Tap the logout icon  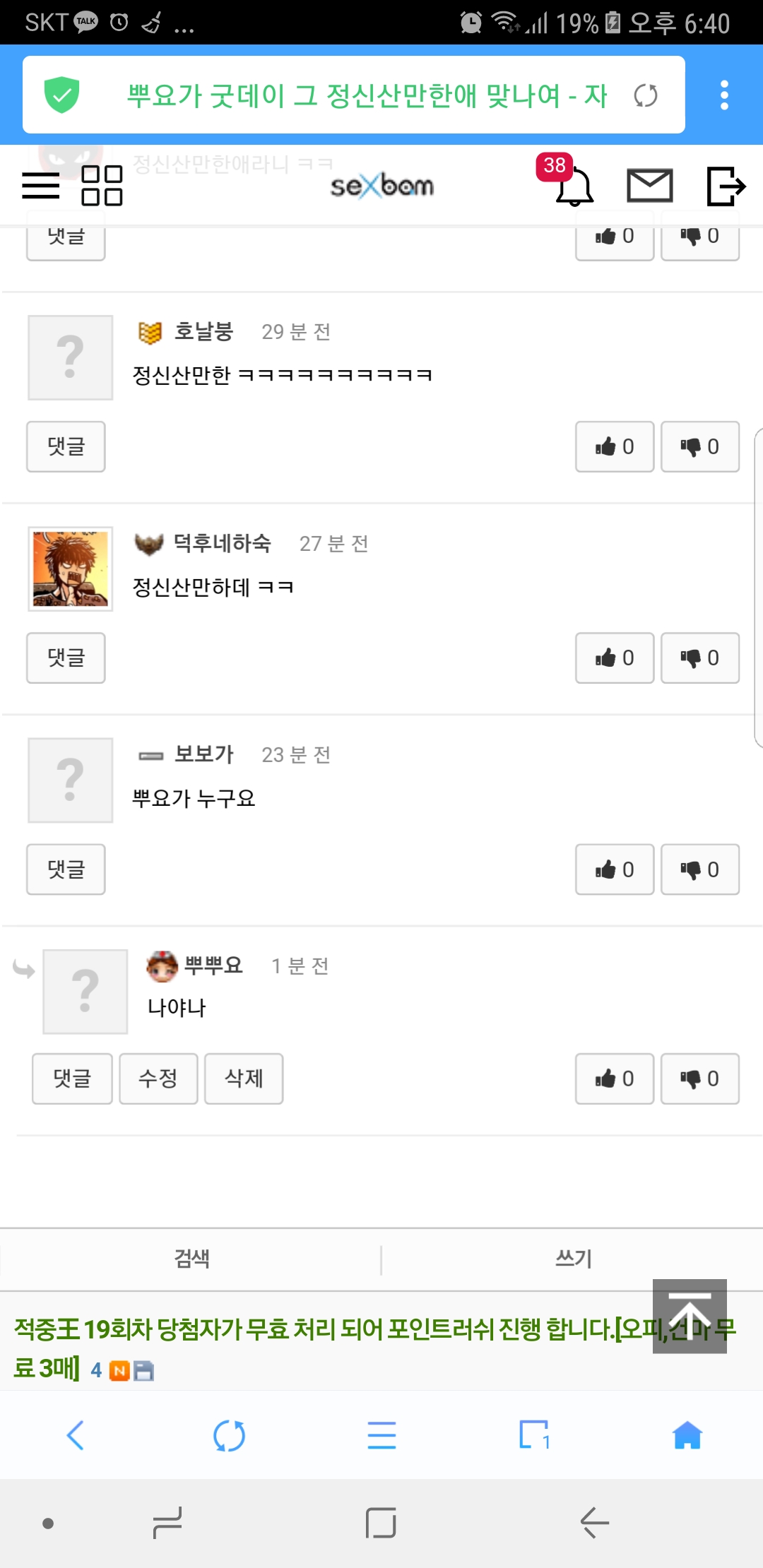click(726, 186)
